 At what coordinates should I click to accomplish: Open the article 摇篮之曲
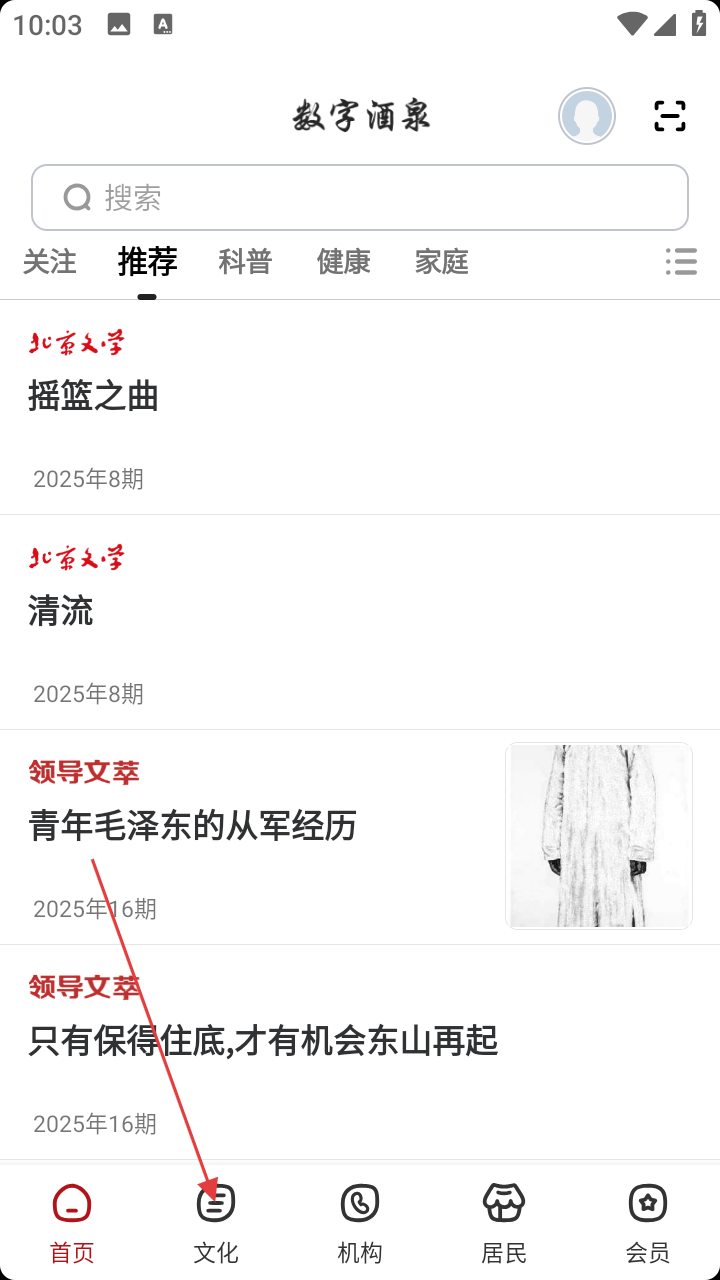pos(94,397)
